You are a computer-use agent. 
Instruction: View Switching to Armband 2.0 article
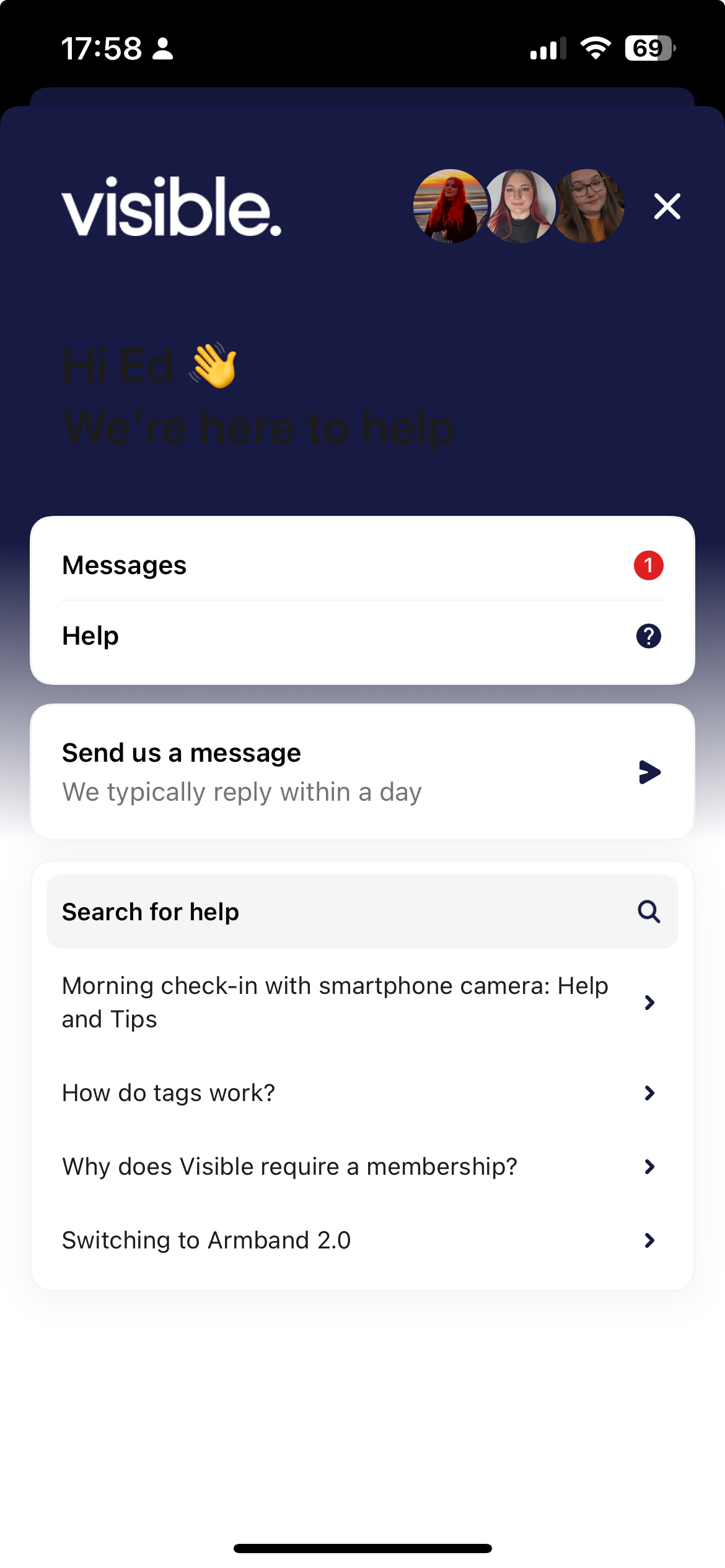click(x=362, y=1240)
